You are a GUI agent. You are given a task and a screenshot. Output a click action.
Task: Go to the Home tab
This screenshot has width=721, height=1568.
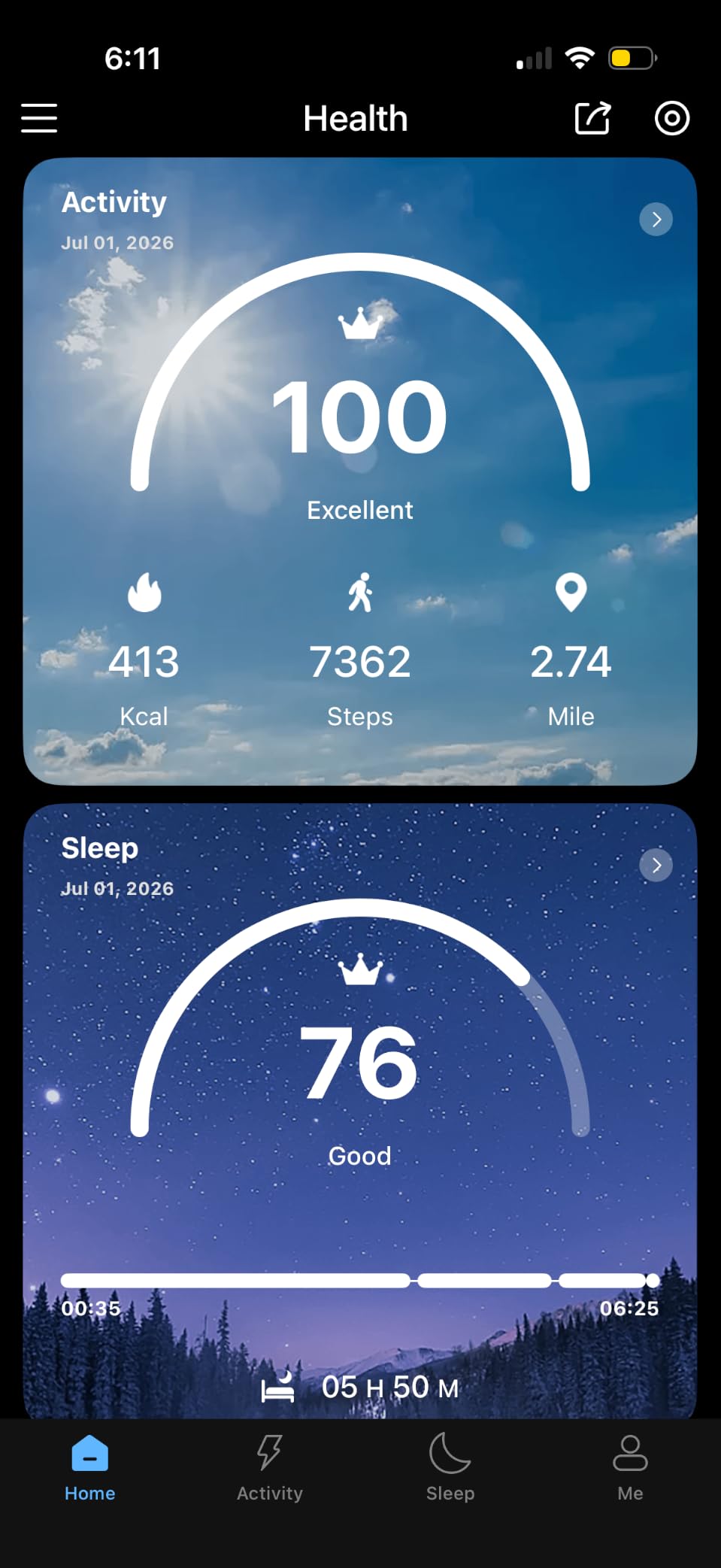pos(90,1468)
